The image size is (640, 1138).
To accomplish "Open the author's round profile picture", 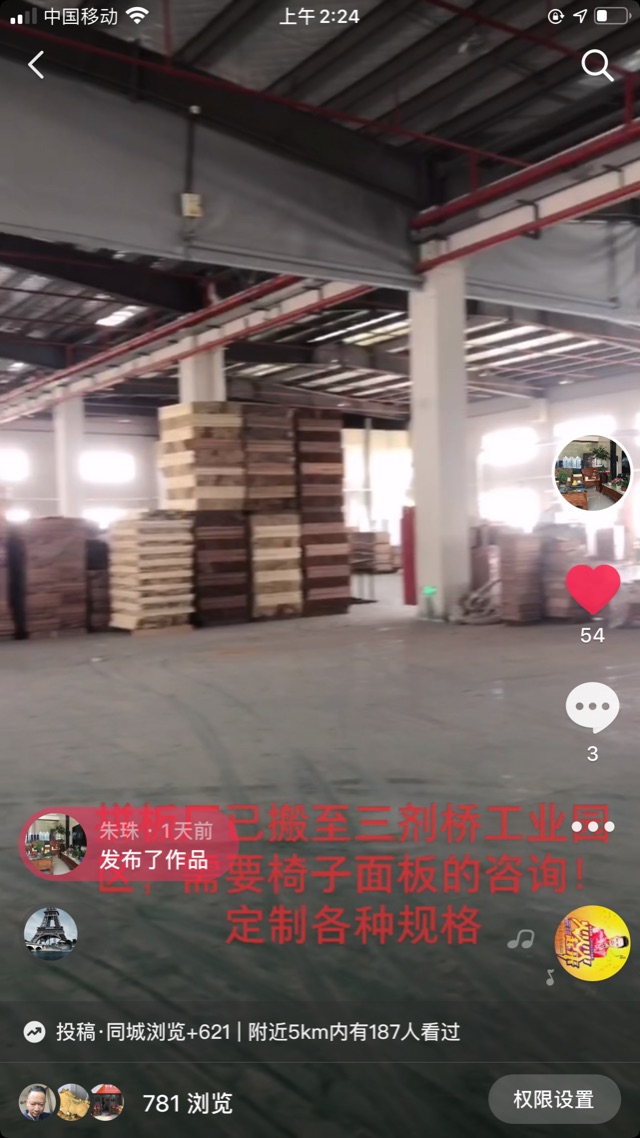I will tap(593, 473).
